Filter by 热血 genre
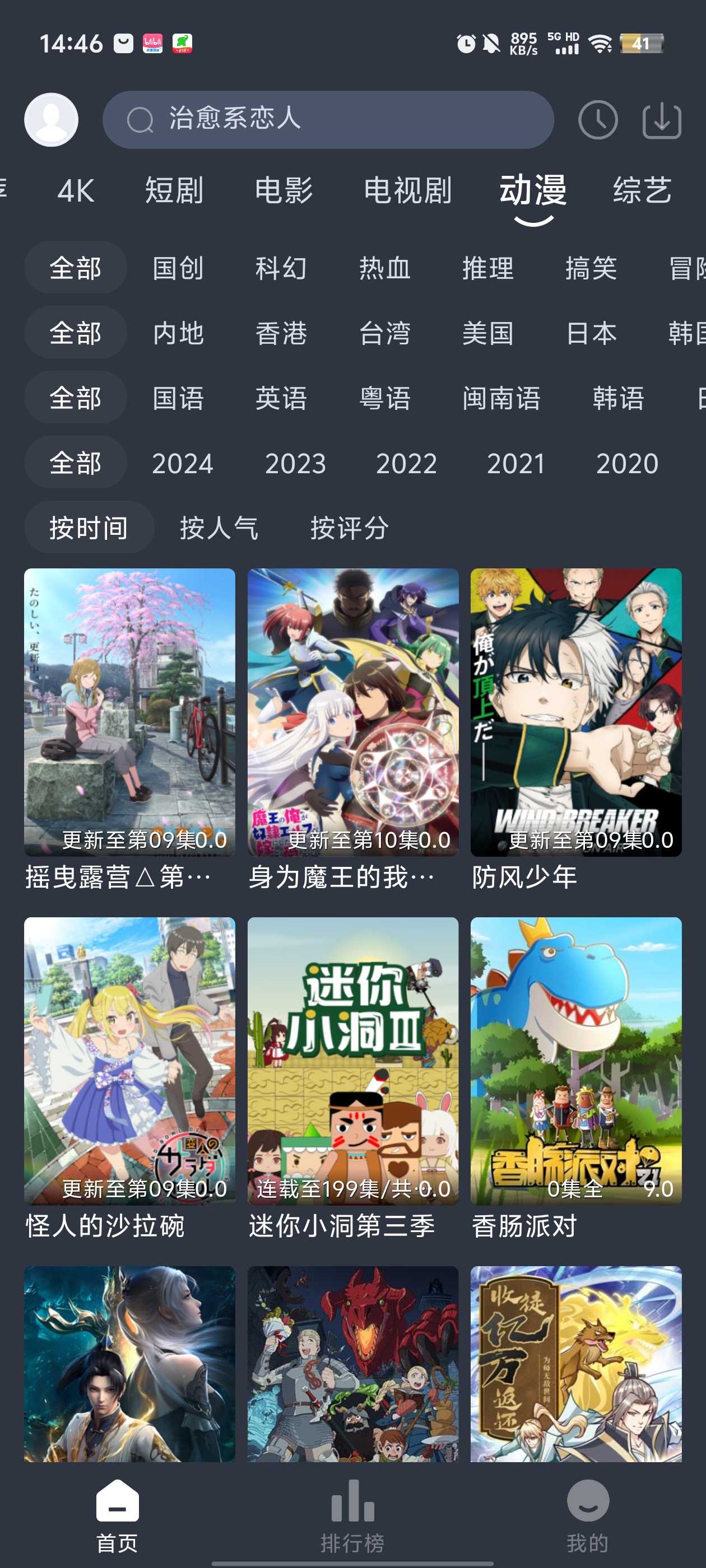Image resolution: width=706 pixels, height=1568 pixels. coord(384,268)
